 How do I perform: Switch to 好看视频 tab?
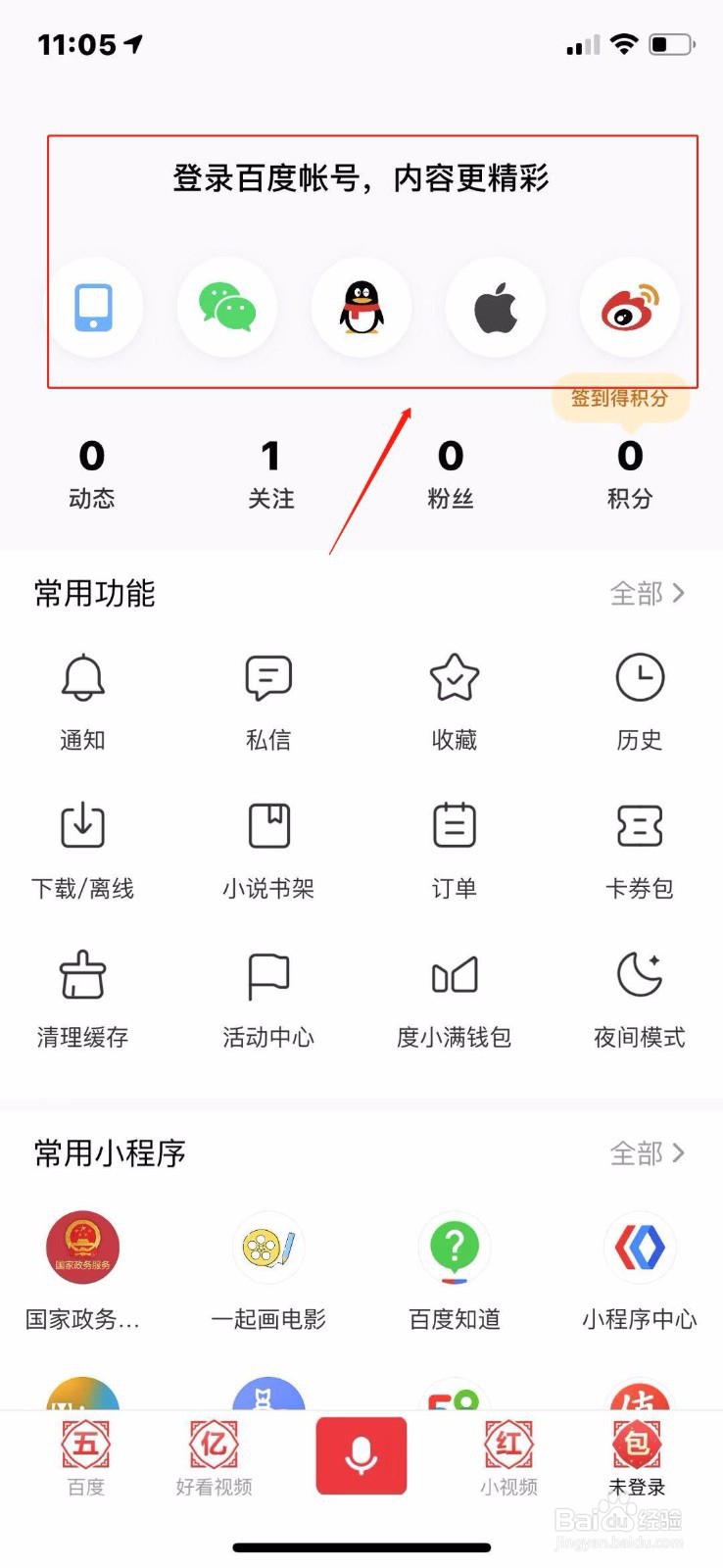[215, 1457]
